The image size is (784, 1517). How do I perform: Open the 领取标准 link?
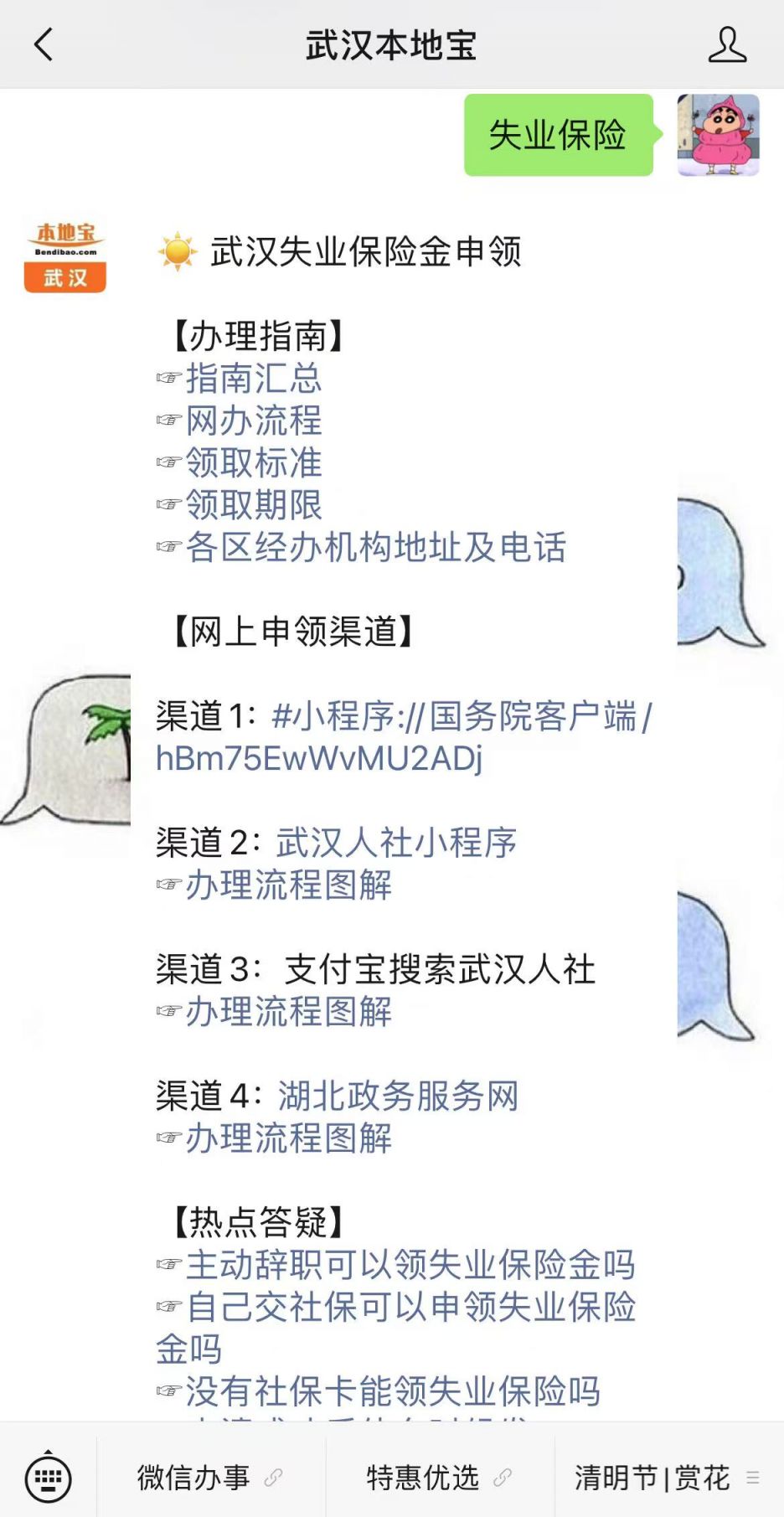(x=253, y=463)
